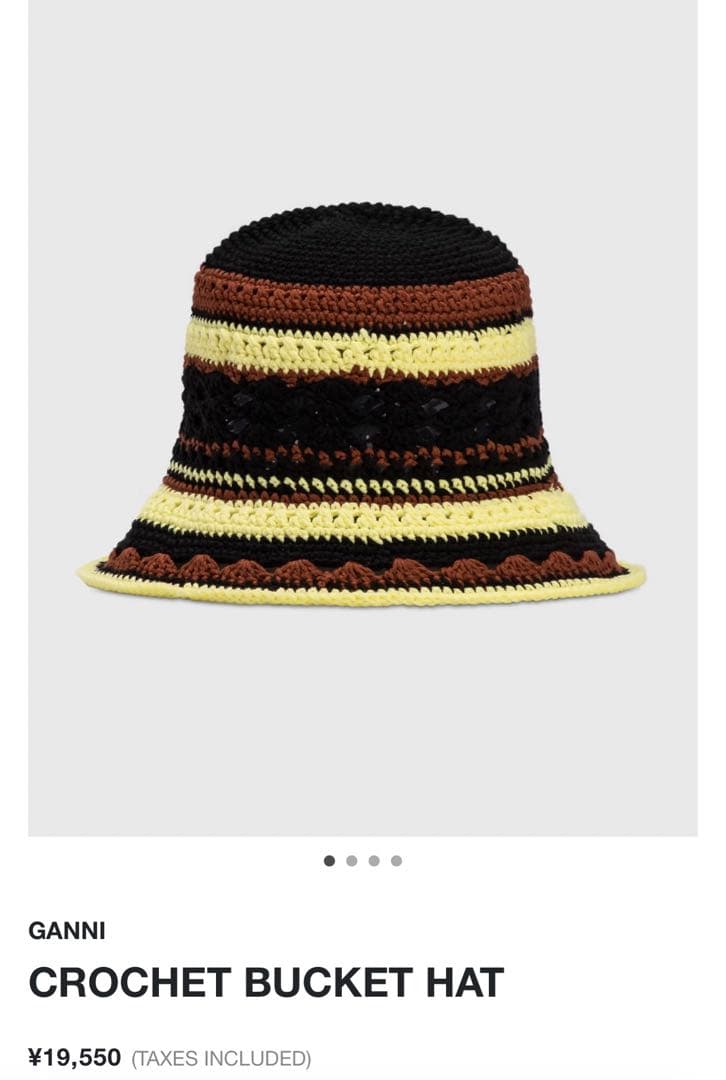Select the GANNI text above the title
The height and width of the screenshot is (1080, 726).
[67, 932]
